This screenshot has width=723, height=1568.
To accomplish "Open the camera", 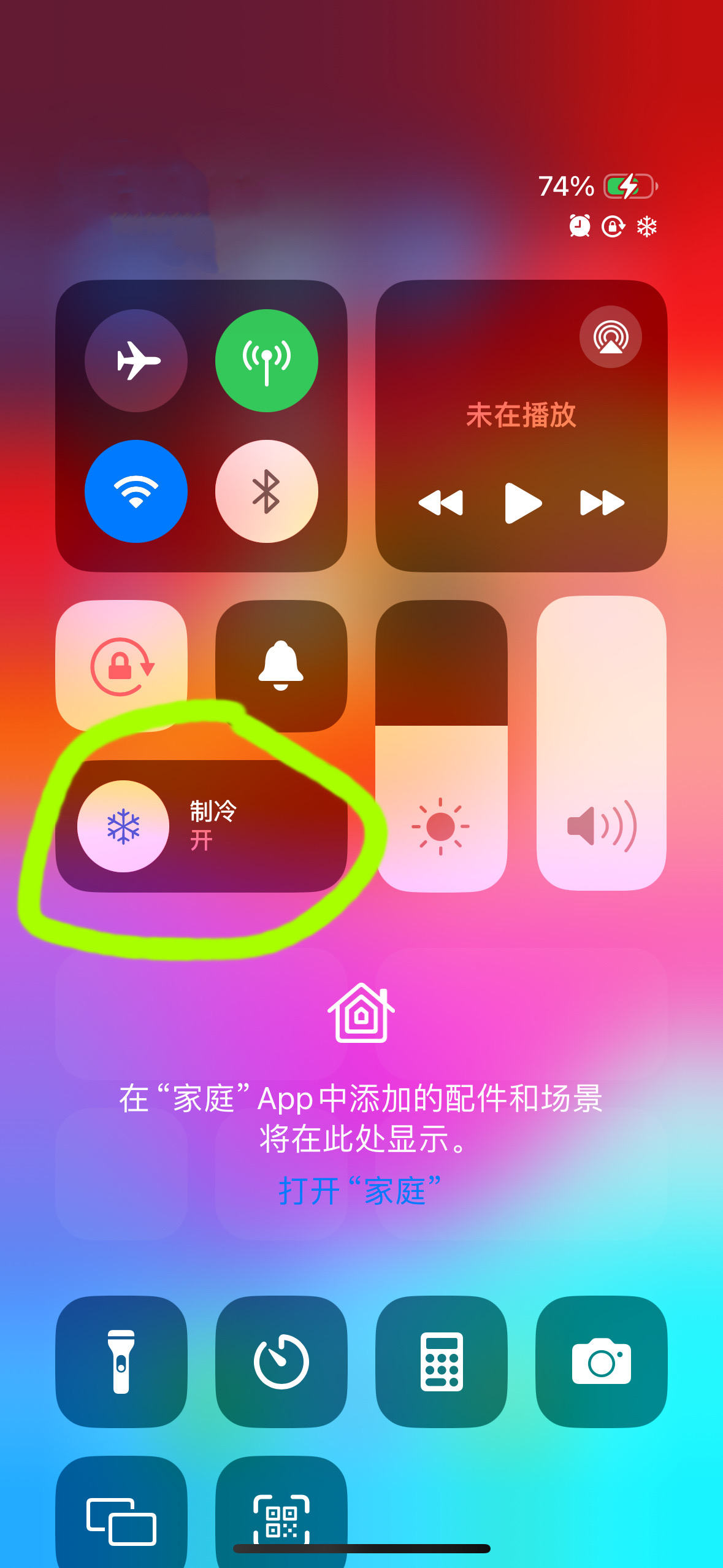I will click(x=602, y=1361).
